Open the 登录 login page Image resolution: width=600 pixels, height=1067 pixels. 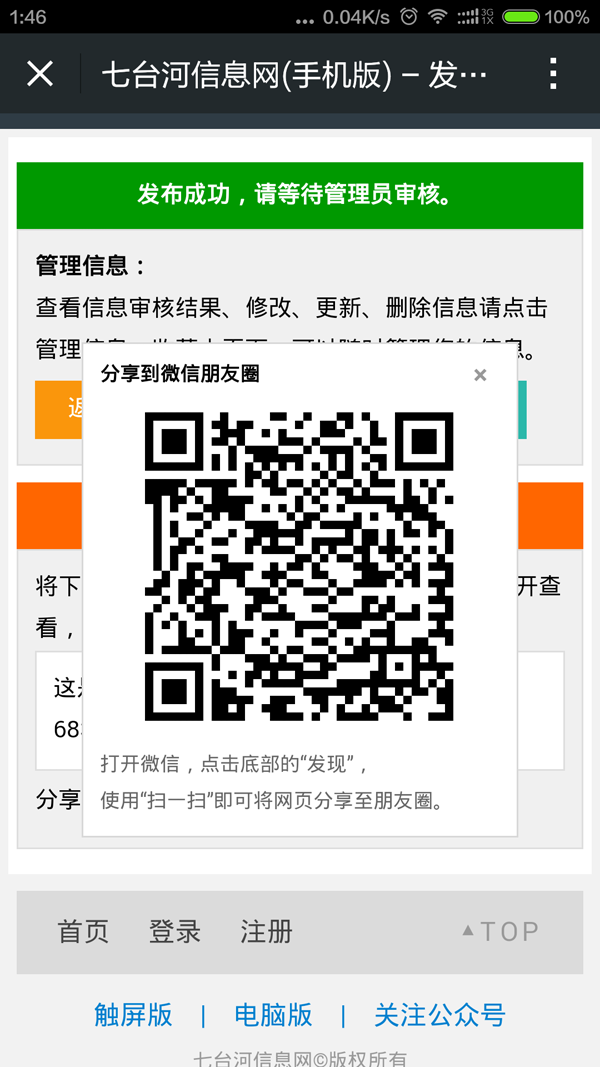point(175,931)
